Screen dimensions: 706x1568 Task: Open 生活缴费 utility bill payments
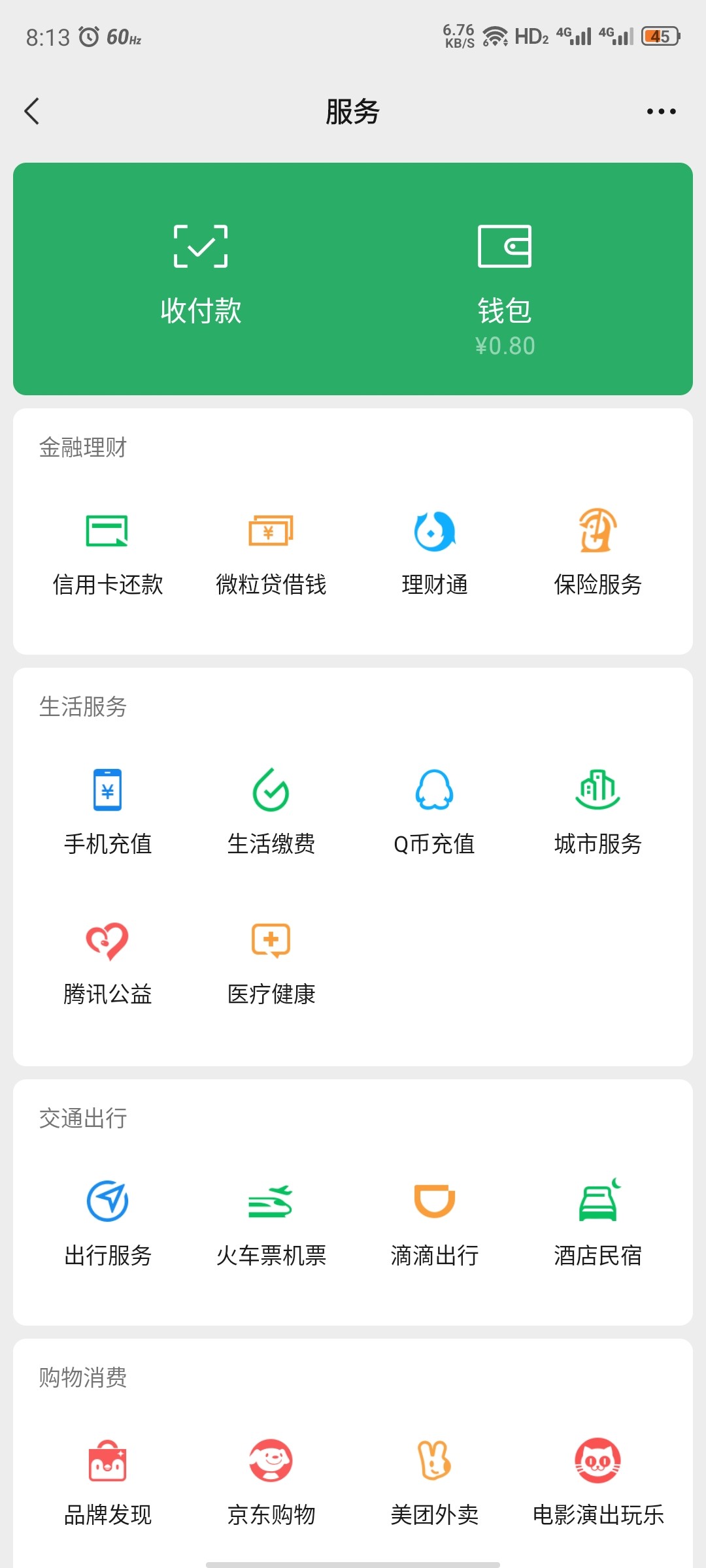(x=271, y=812)
